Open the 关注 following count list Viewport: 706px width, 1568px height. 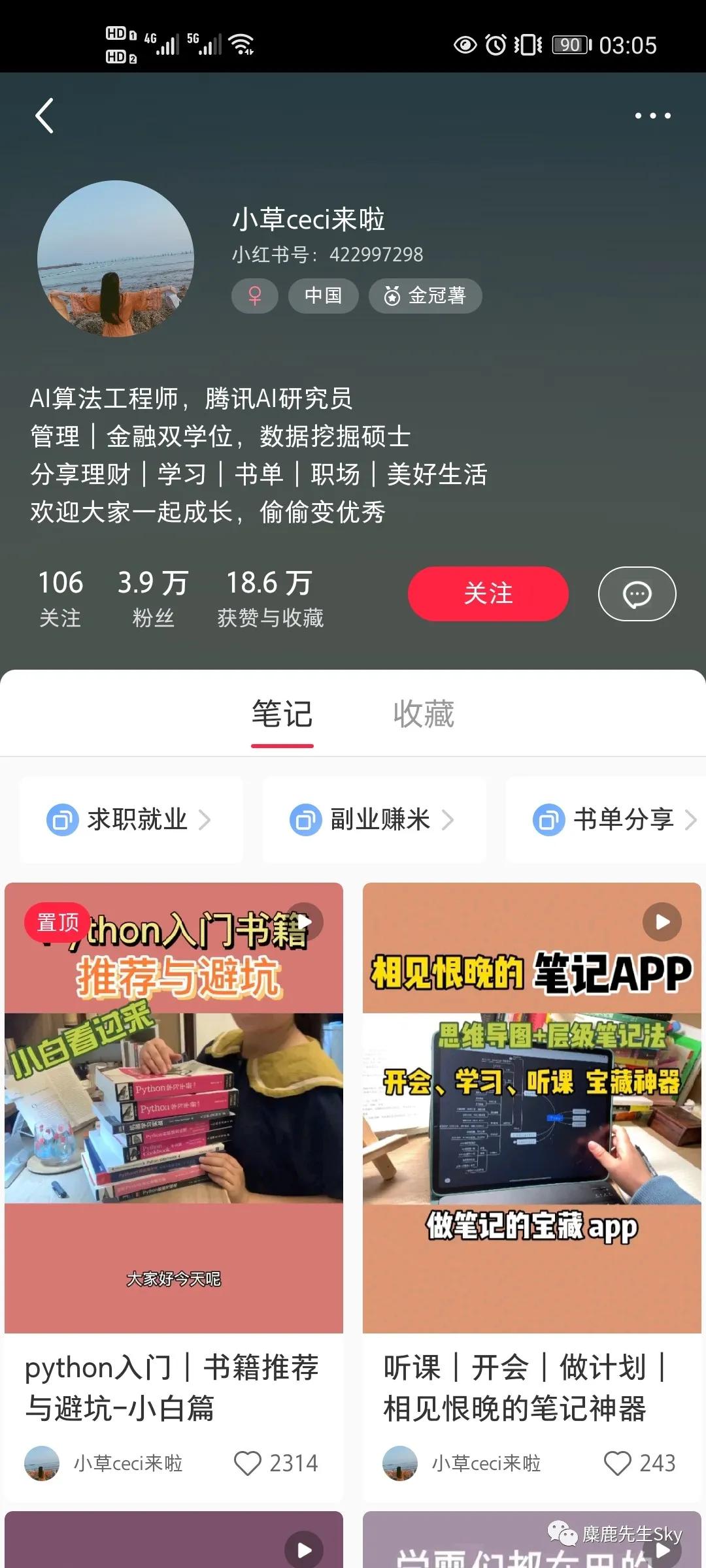coord(61,595)
